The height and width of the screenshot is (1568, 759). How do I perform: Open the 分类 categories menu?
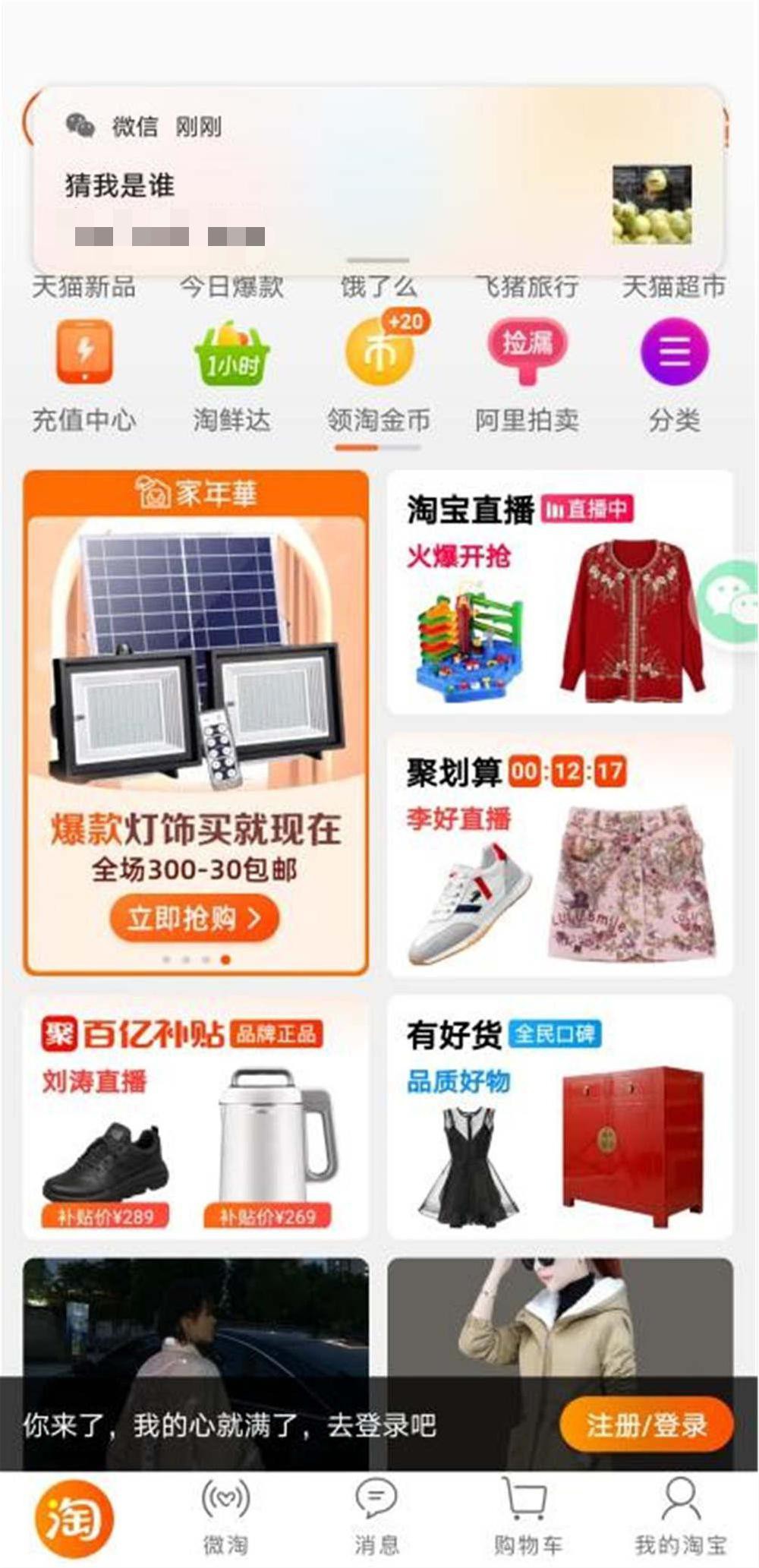pos(674,374)
